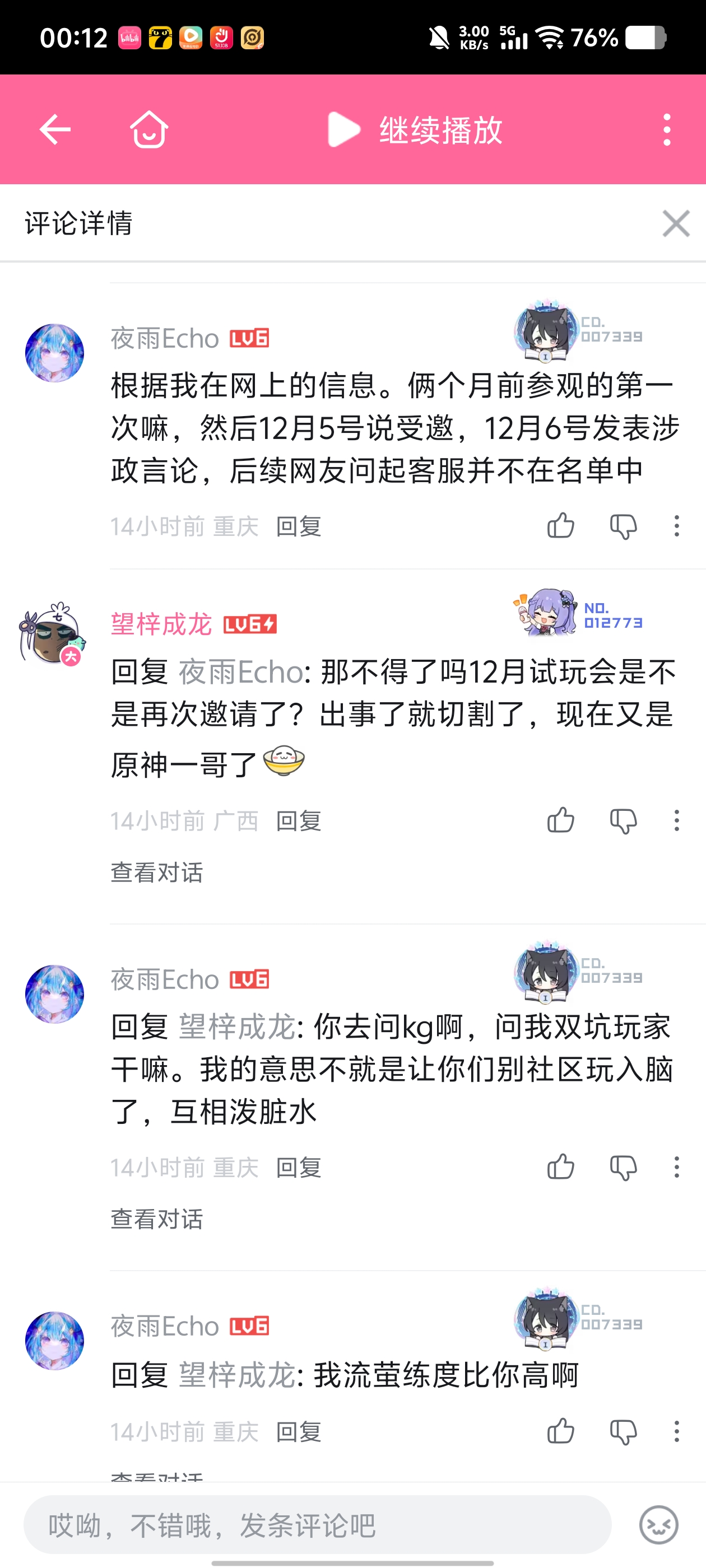This screenshot has height=1568, width=706.
Task: View 查看对话 under 望梓成龙's reply
Action: point(156,873)
